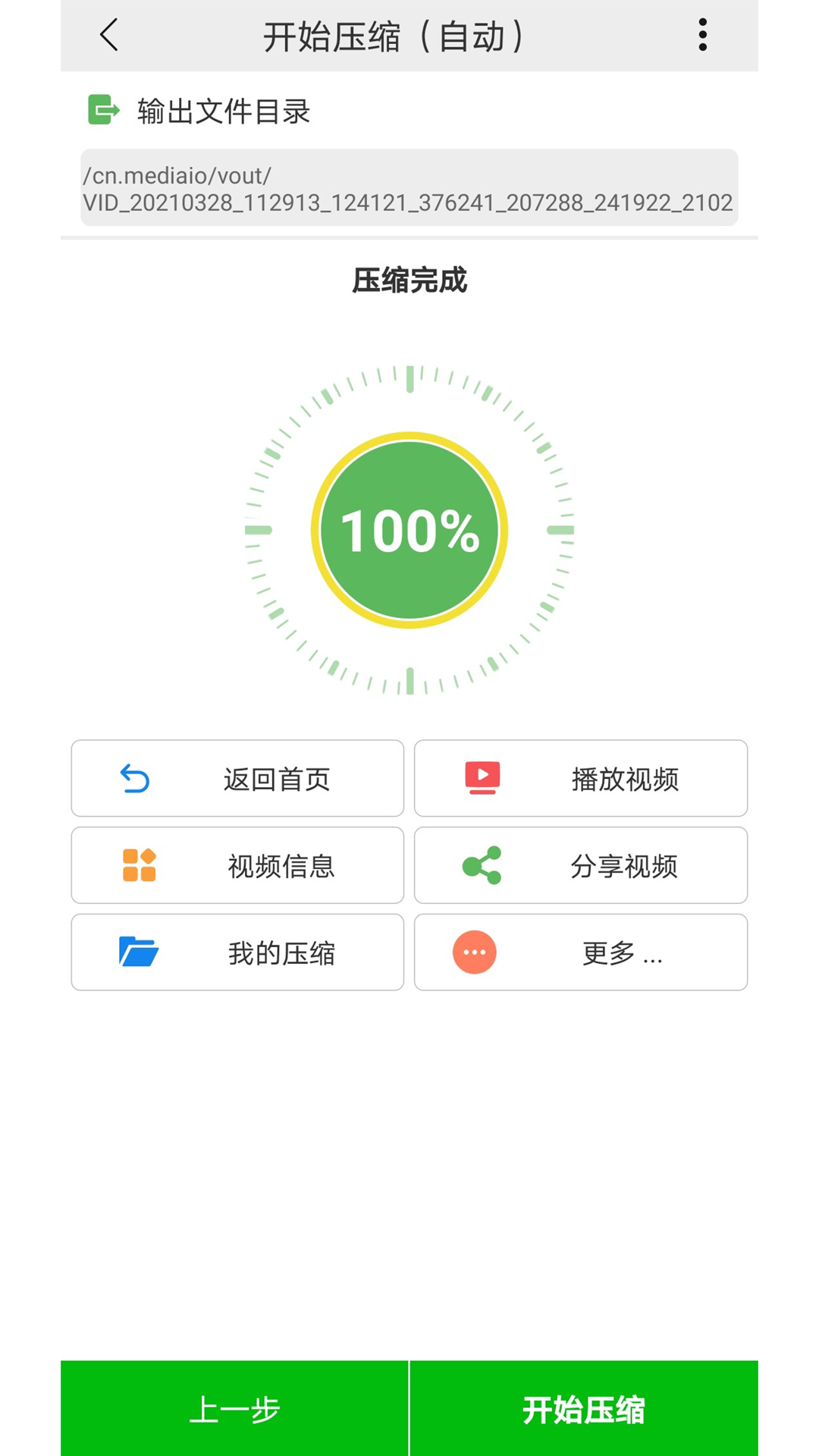This screenshot has height=1456, width=819.
Task: Click the red video player icon beside 播放视频
Action: point(479,778)
